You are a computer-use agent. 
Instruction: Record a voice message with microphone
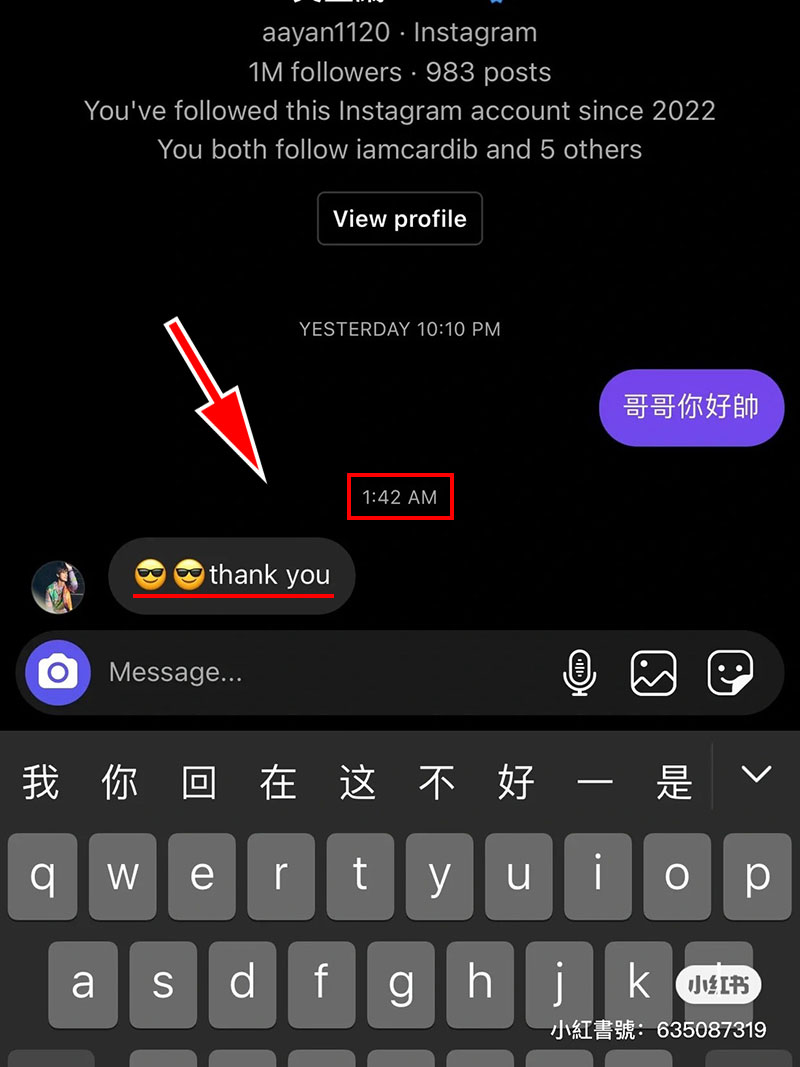coord(579,673)
